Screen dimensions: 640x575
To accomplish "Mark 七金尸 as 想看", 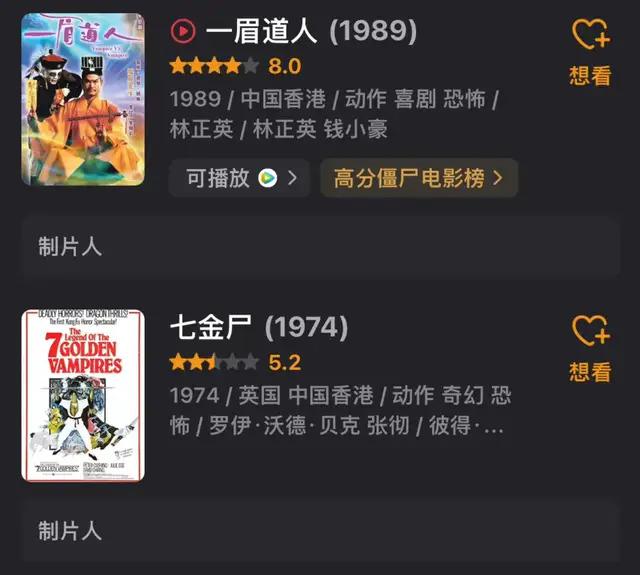I will click(x=590, y=347).
